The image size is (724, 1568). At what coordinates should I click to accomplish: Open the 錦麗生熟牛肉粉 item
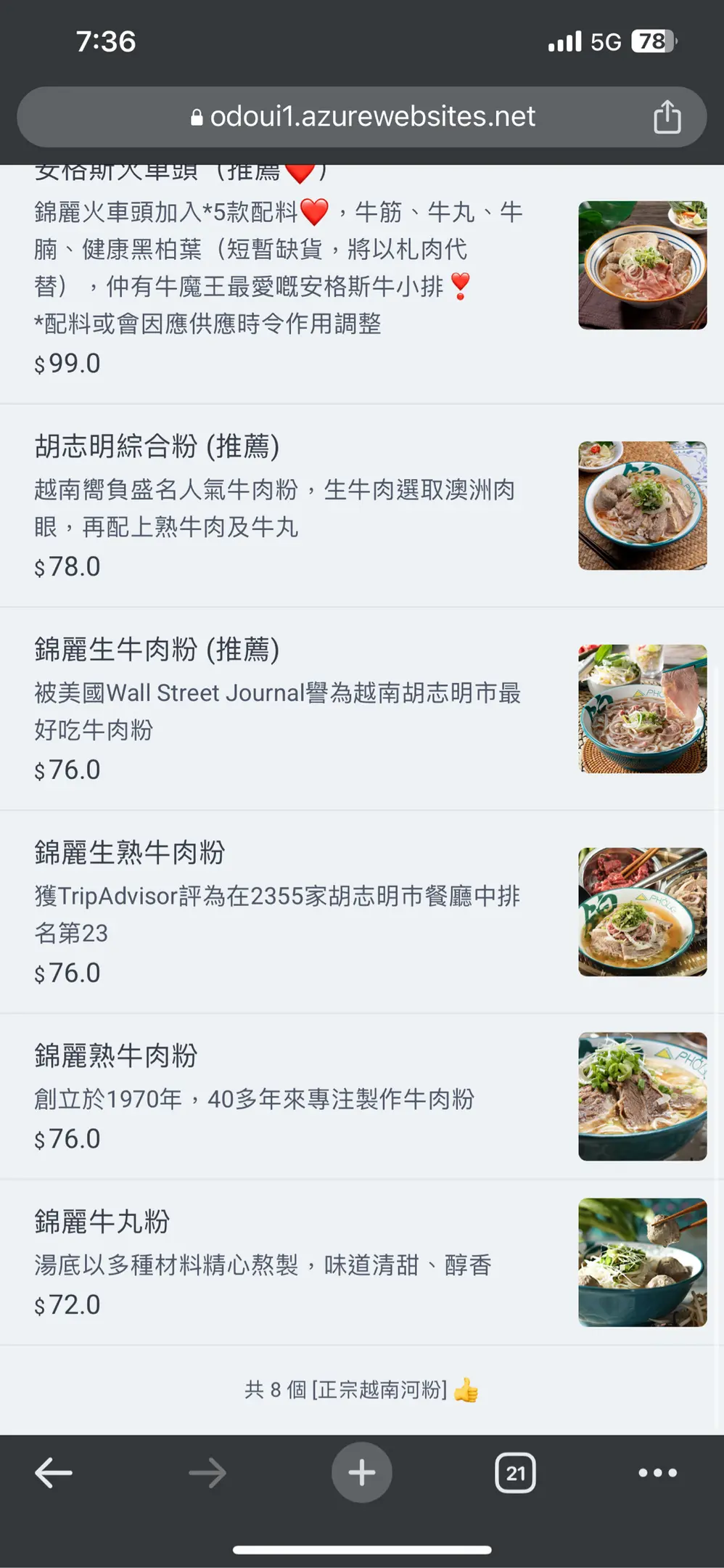pos(290,912)
